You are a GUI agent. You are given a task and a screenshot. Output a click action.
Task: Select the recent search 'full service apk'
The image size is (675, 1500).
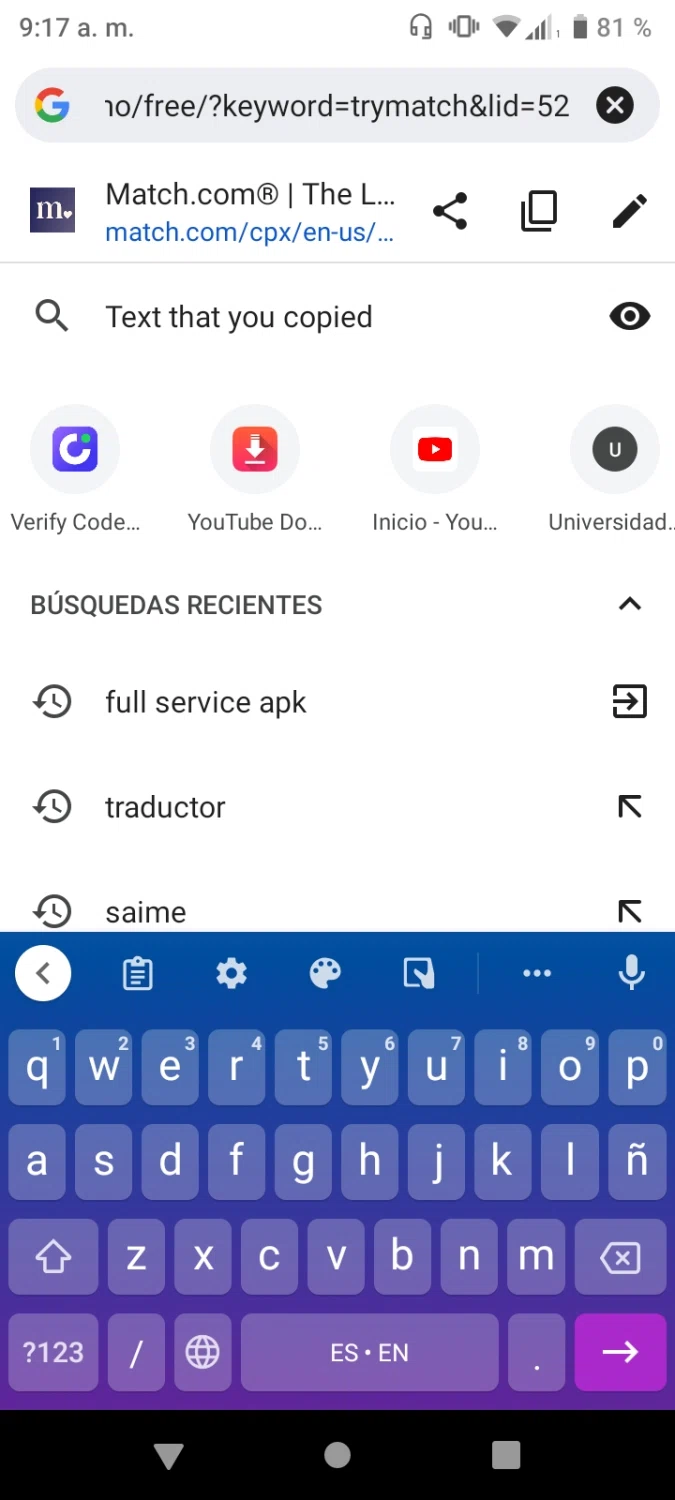pos(205,702)
